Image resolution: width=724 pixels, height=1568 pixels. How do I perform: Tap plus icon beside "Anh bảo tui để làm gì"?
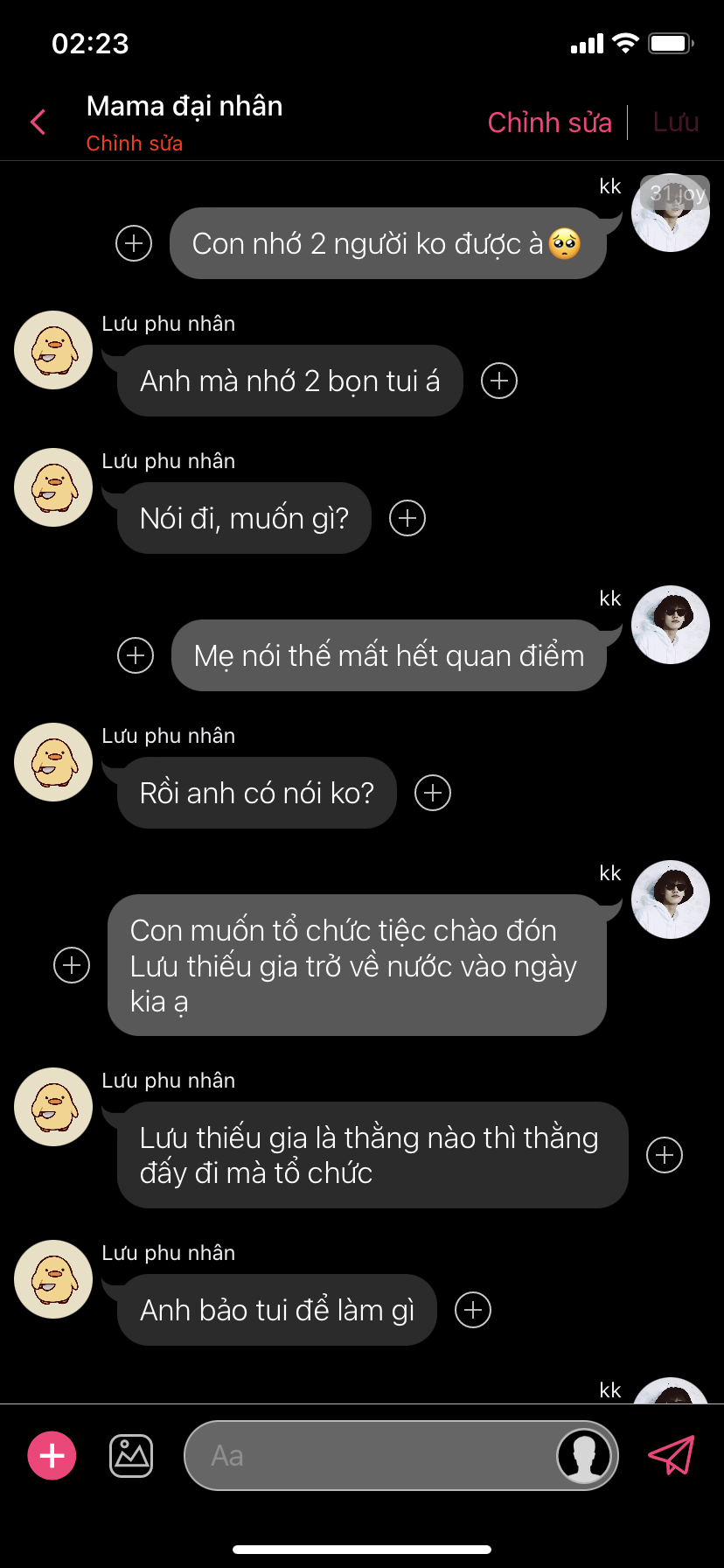point(473,1310)
